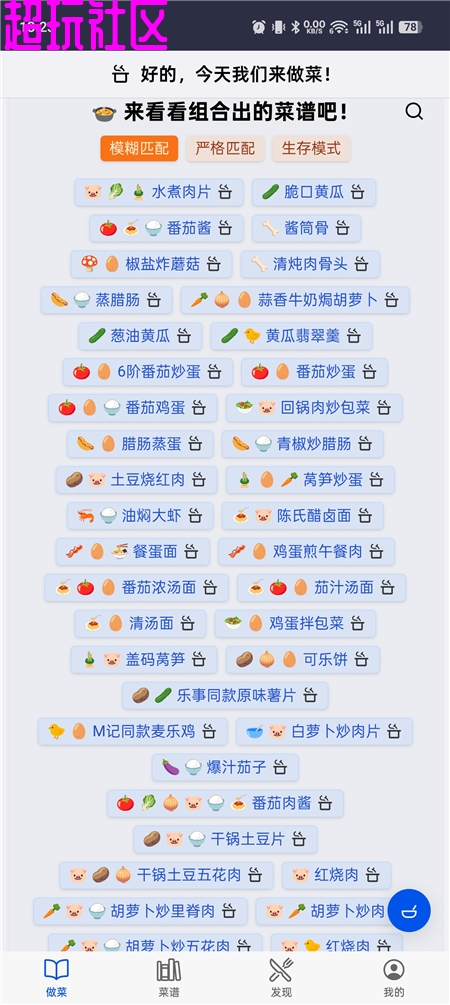The height and width of the screenshot is (1005, 450).
Task: View the 爆汁茄子 recipe
Action: pos(225,767)
